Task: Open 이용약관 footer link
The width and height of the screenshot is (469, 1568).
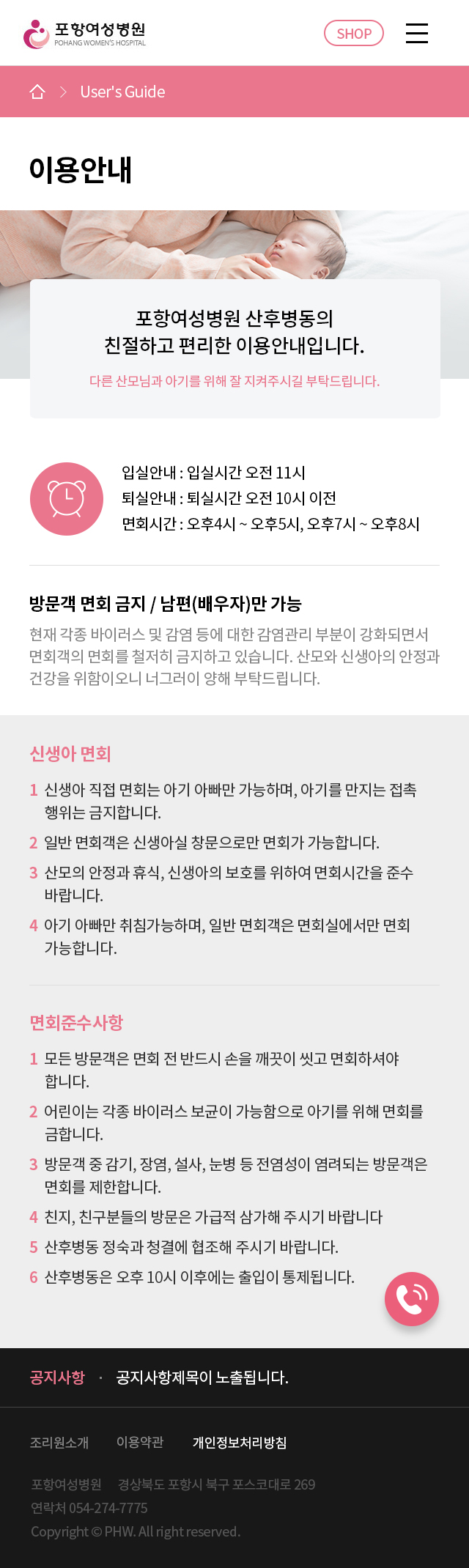Action: (140, 1443)
